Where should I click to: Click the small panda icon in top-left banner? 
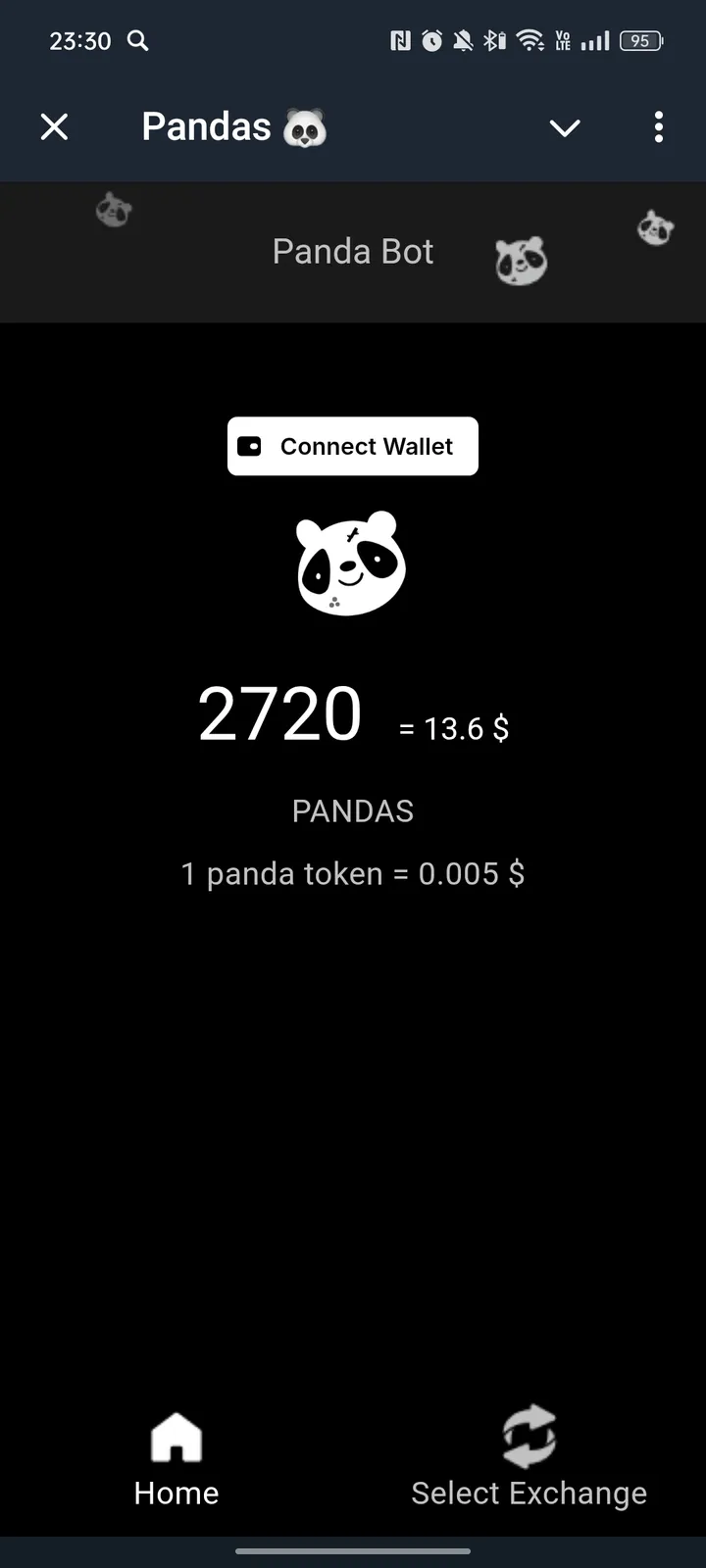113,210
